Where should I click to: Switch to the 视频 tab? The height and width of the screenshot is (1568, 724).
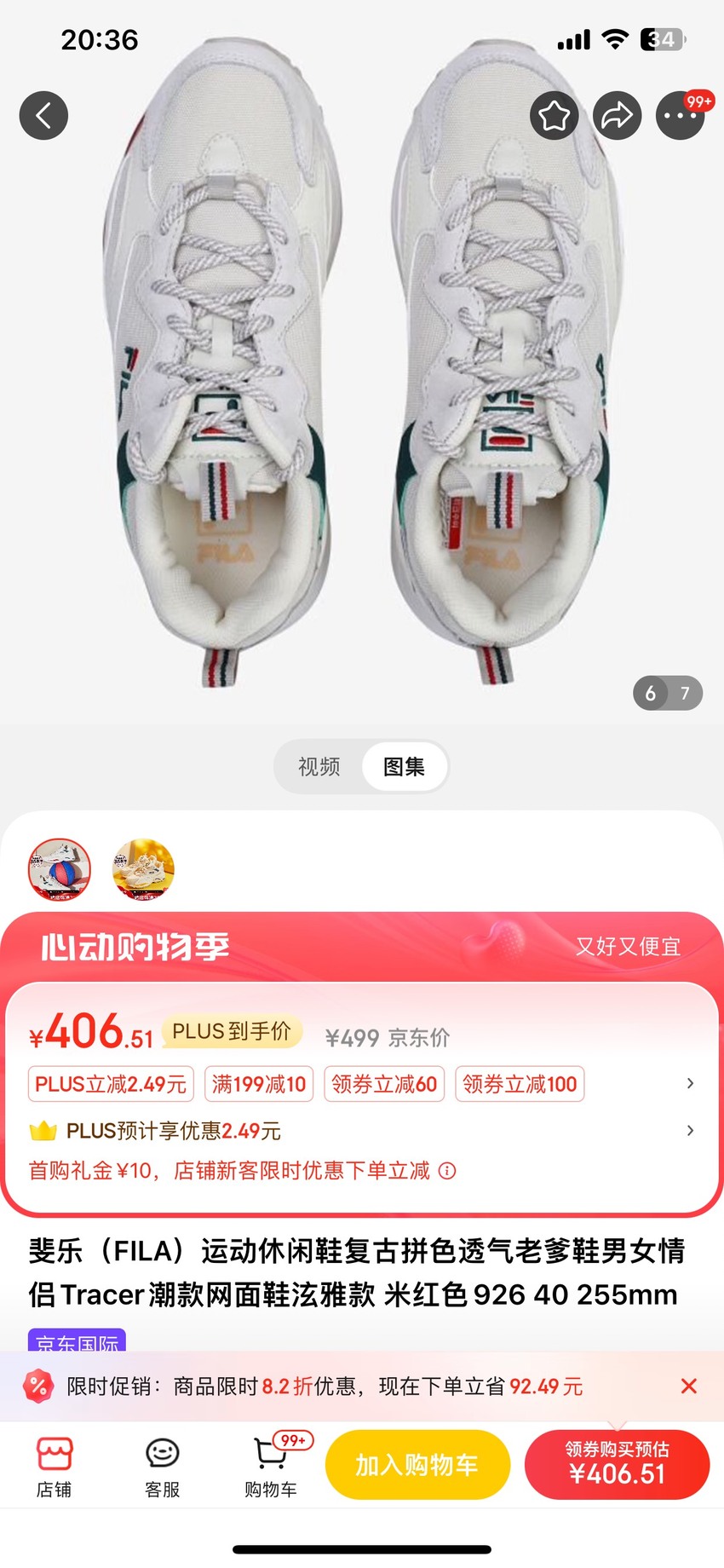pyautogui.click(x=319, y=767)
